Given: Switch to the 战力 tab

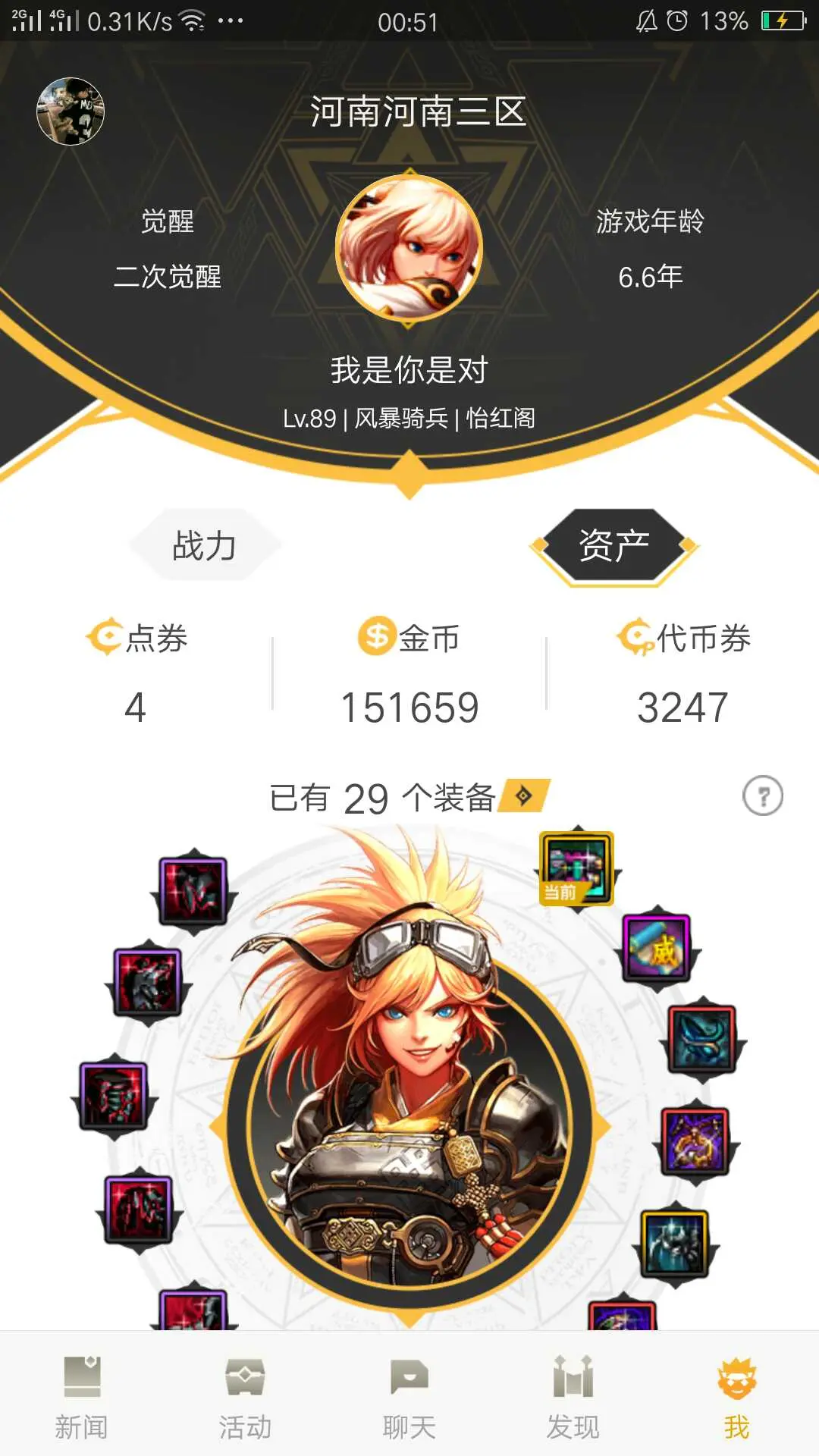Looking at the screenshot, I should click(205, 545).
